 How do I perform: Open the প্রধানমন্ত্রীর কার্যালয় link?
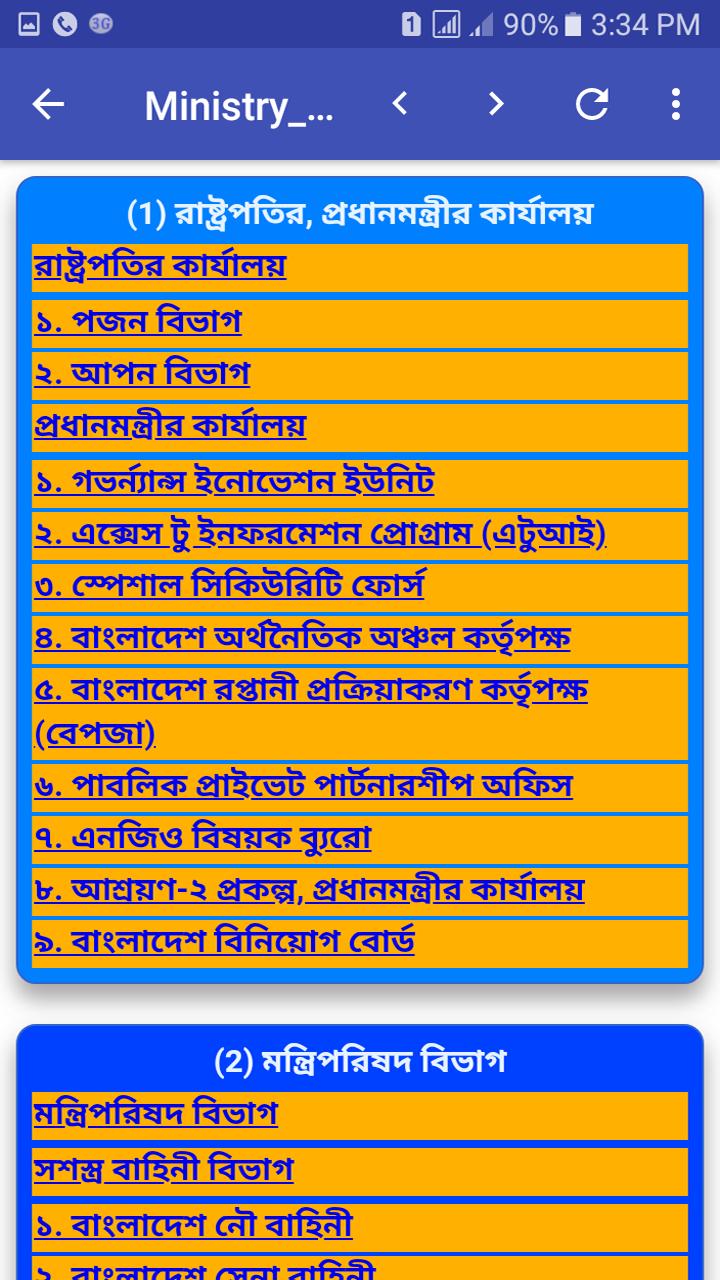click(170, 426)
